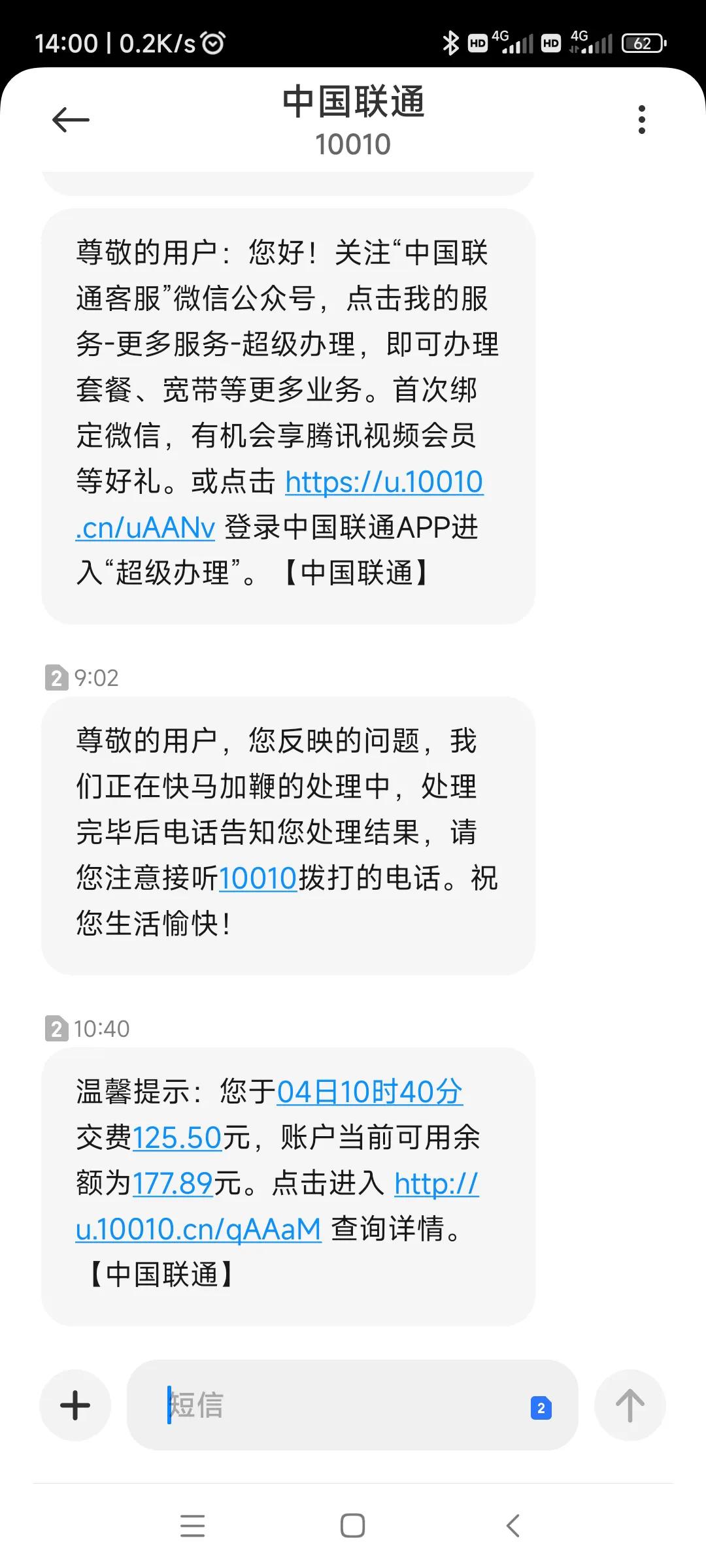Image resolution: width=706 pixels, height=1568 pixels.
Task: Tap the underlined 10010 phone number
Action: pyautogui.click(x=257, y=879)
